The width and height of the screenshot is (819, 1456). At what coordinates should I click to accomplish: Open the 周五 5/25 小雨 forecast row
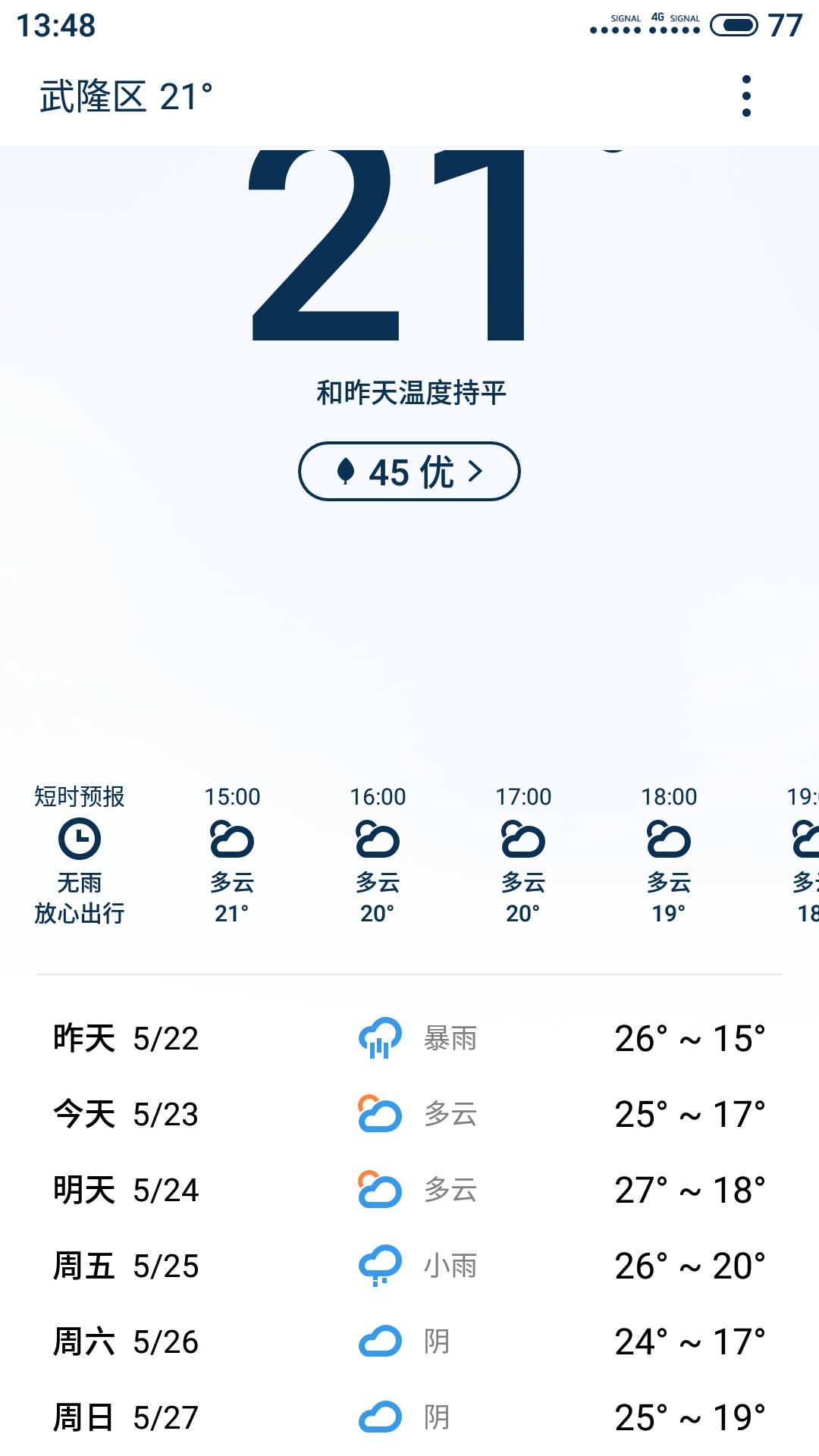pyautogui.click(x=409, y=1266)
